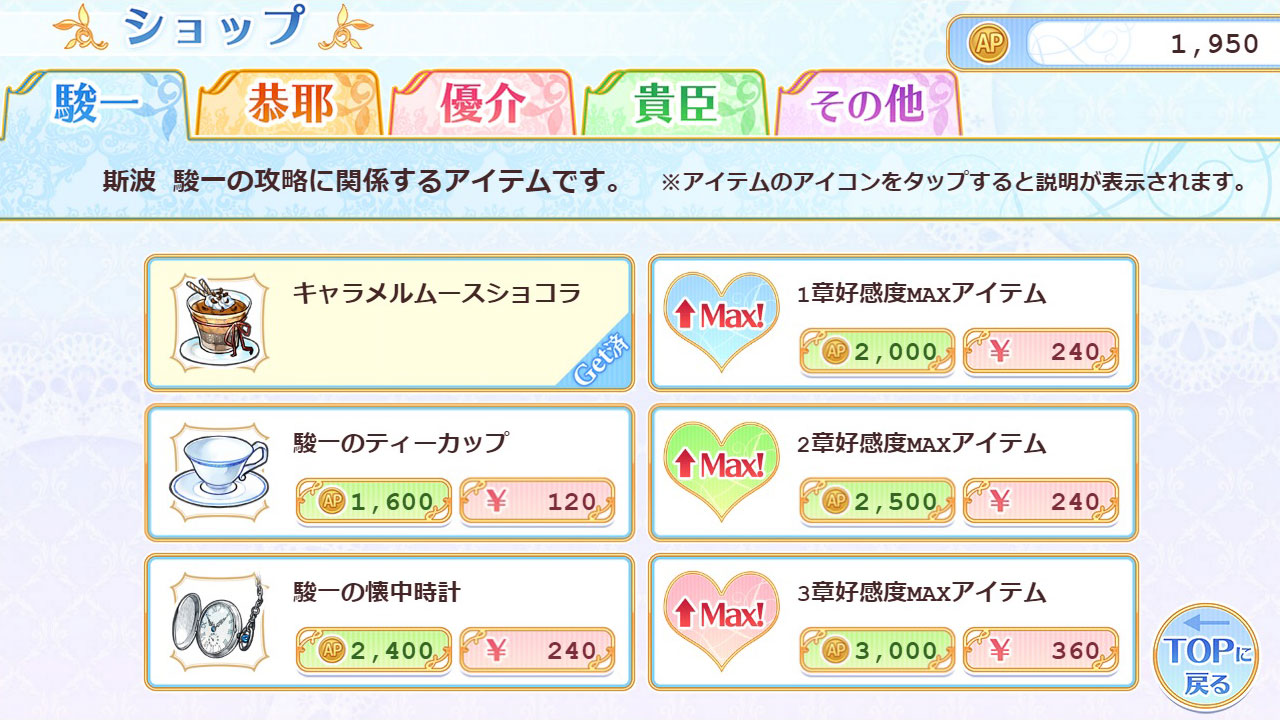Tap the キャラメルムースショコラ icon for description
The width and height of the screenshot is (1280, 720).
[219, 322]
